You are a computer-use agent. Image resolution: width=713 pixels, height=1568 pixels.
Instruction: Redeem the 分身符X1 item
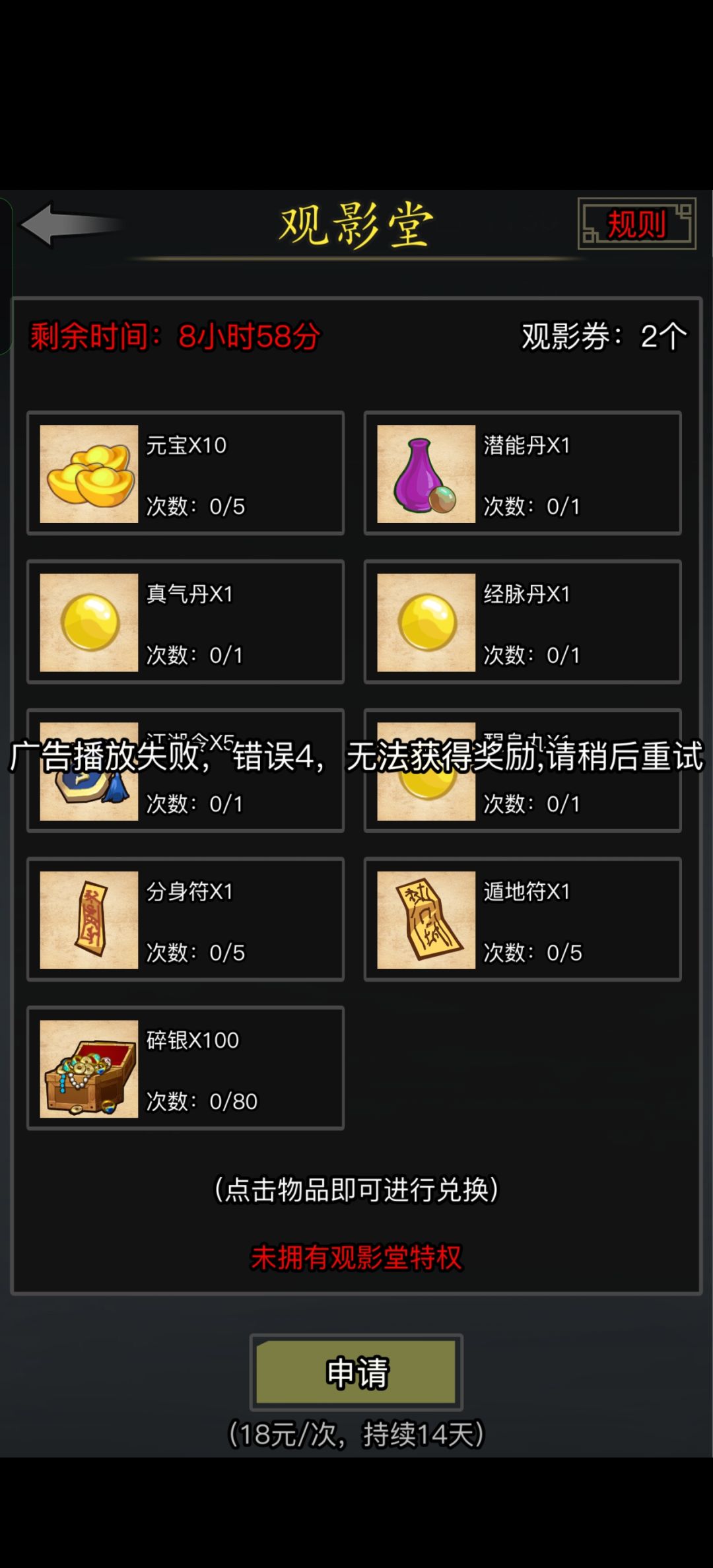pyautogui.click(x=186, y=920)
